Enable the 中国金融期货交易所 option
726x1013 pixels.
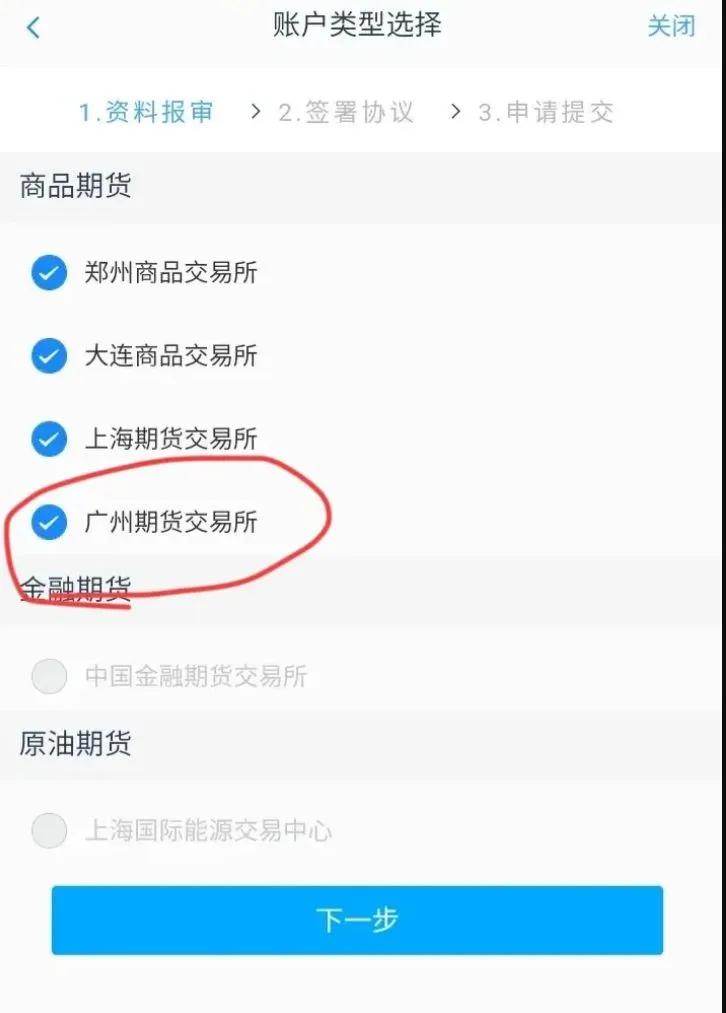tap(48, 676)
